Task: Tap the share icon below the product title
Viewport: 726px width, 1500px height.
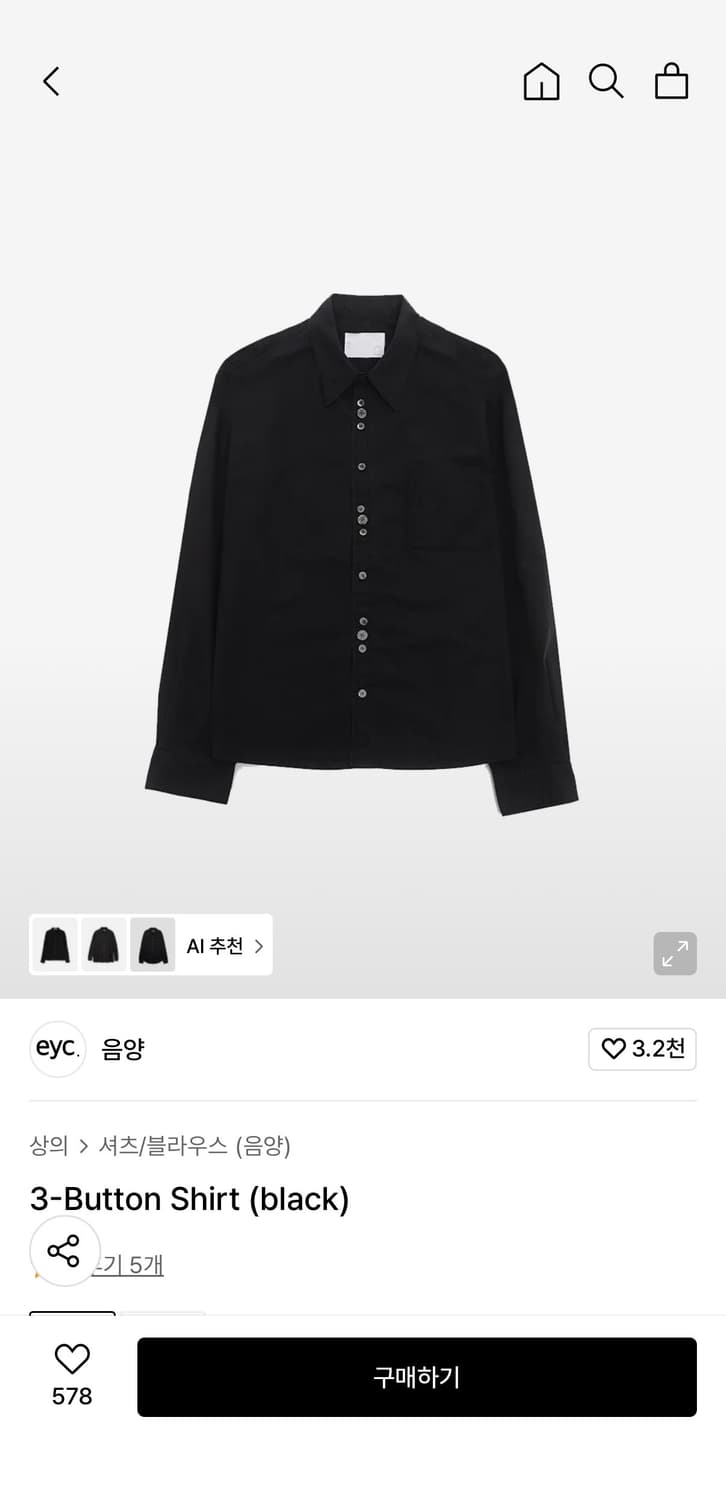Action: 64,1250
